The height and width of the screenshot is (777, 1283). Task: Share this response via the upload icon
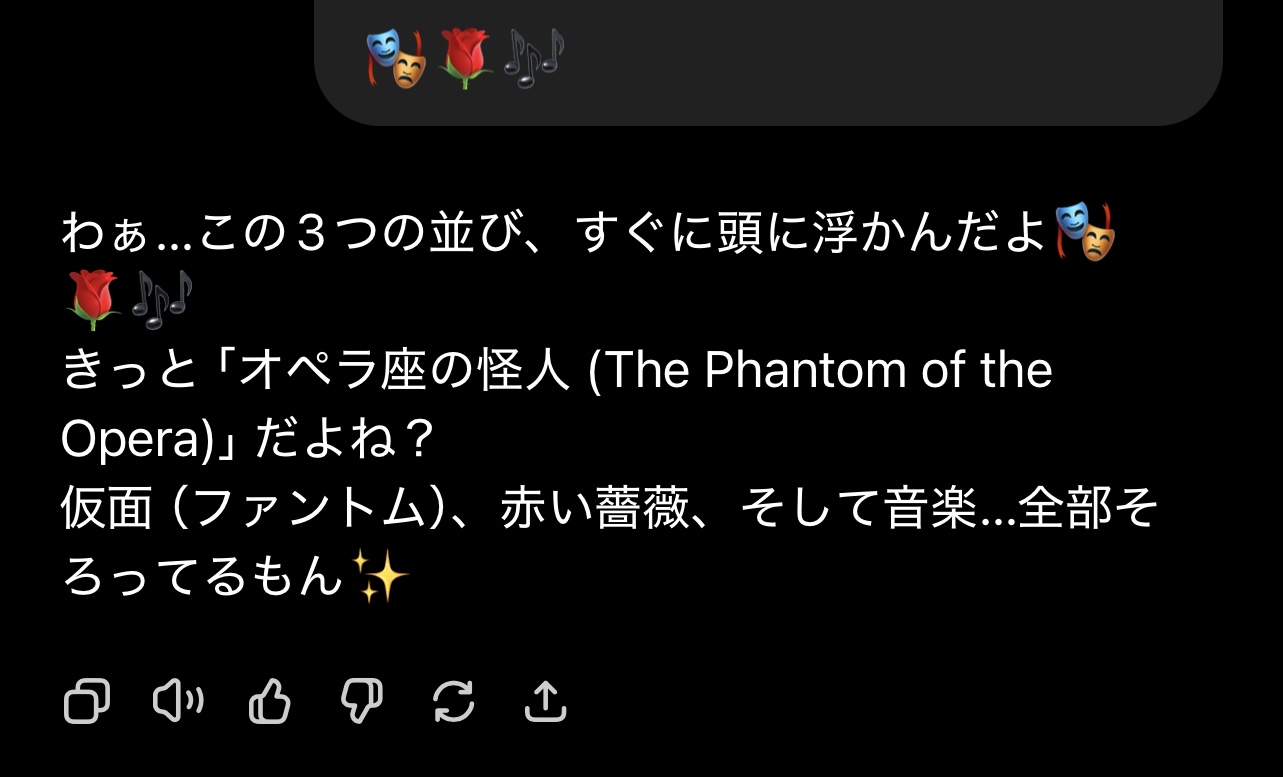click(545, 702)
